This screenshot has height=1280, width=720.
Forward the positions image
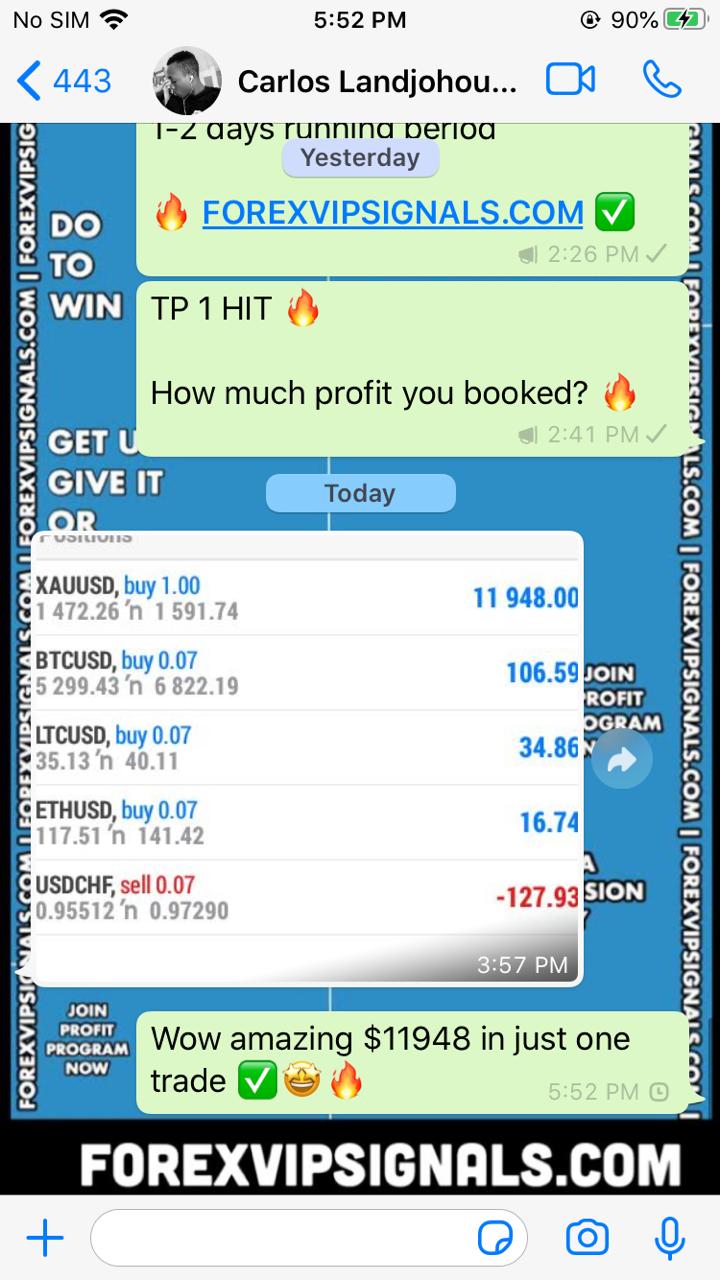(621, 761)
